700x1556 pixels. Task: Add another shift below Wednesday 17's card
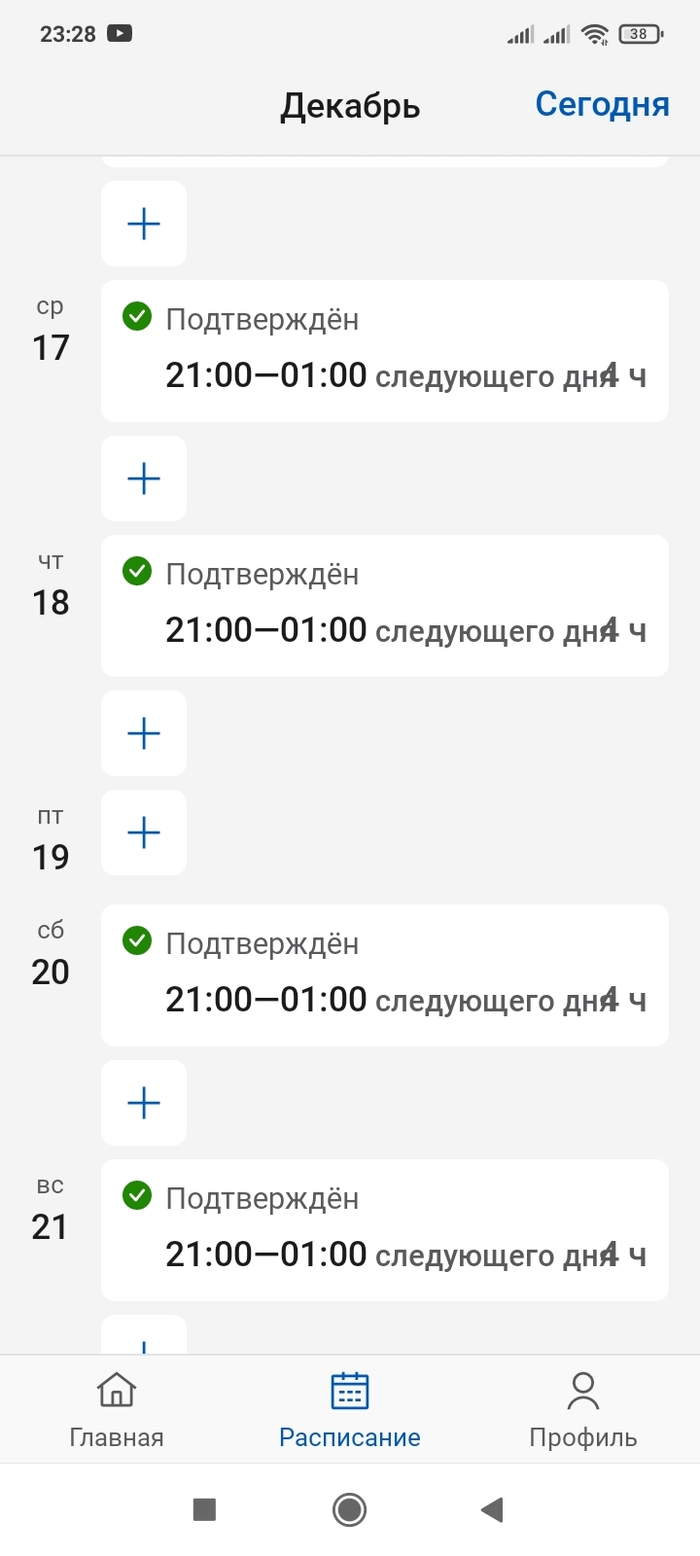pyautogui.click(x=144, y=479)
